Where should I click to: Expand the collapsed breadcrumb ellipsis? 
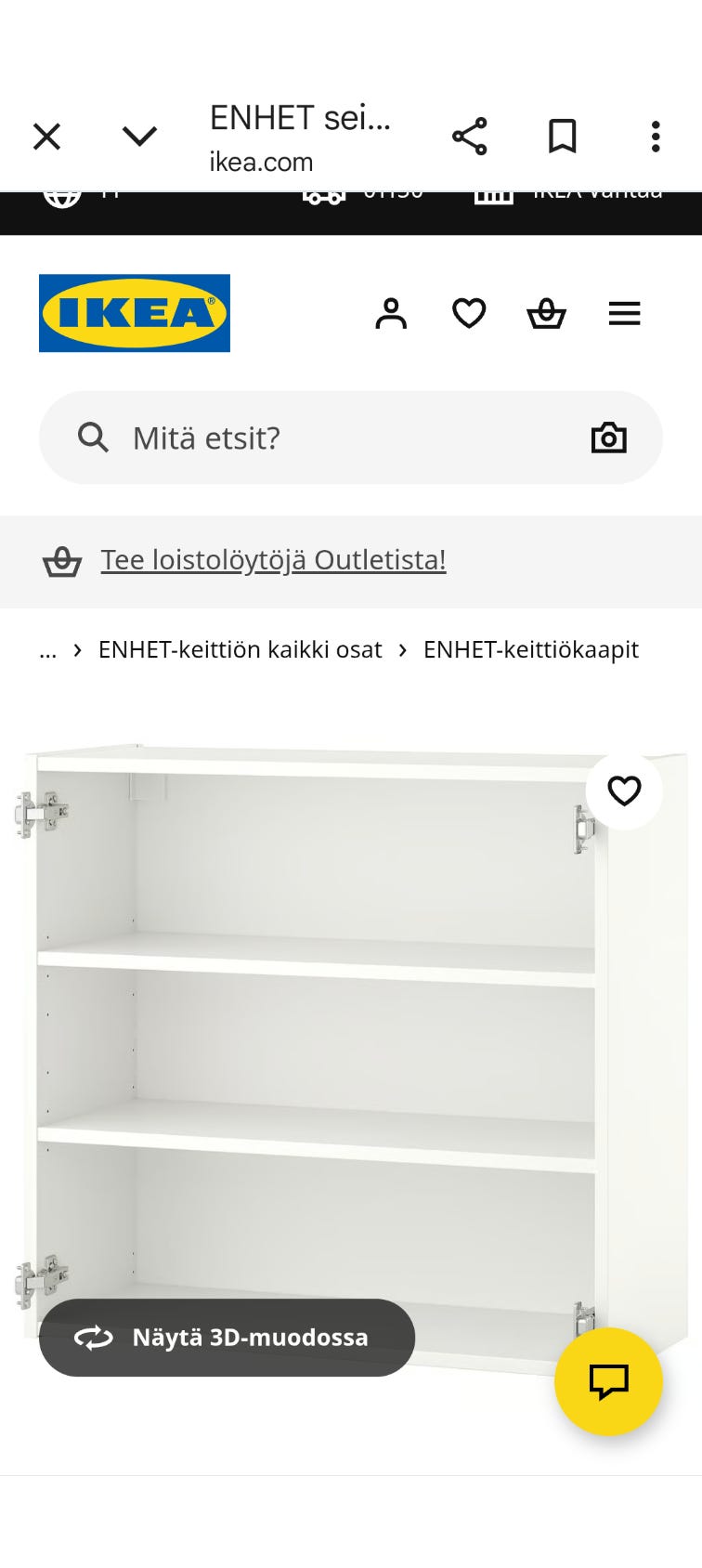point(48,649)
